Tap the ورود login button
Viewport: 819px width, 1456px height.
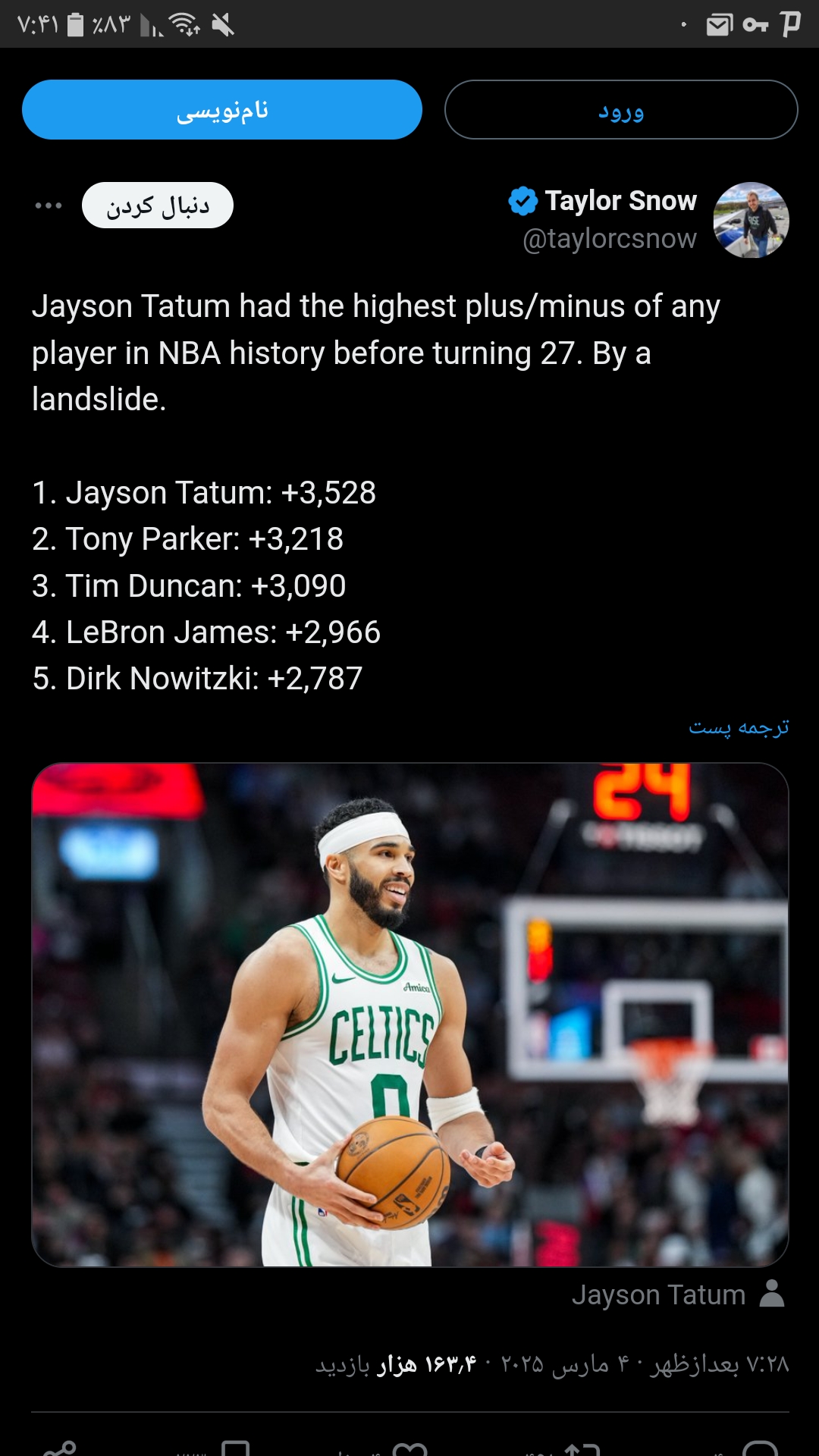pos(621,110)
